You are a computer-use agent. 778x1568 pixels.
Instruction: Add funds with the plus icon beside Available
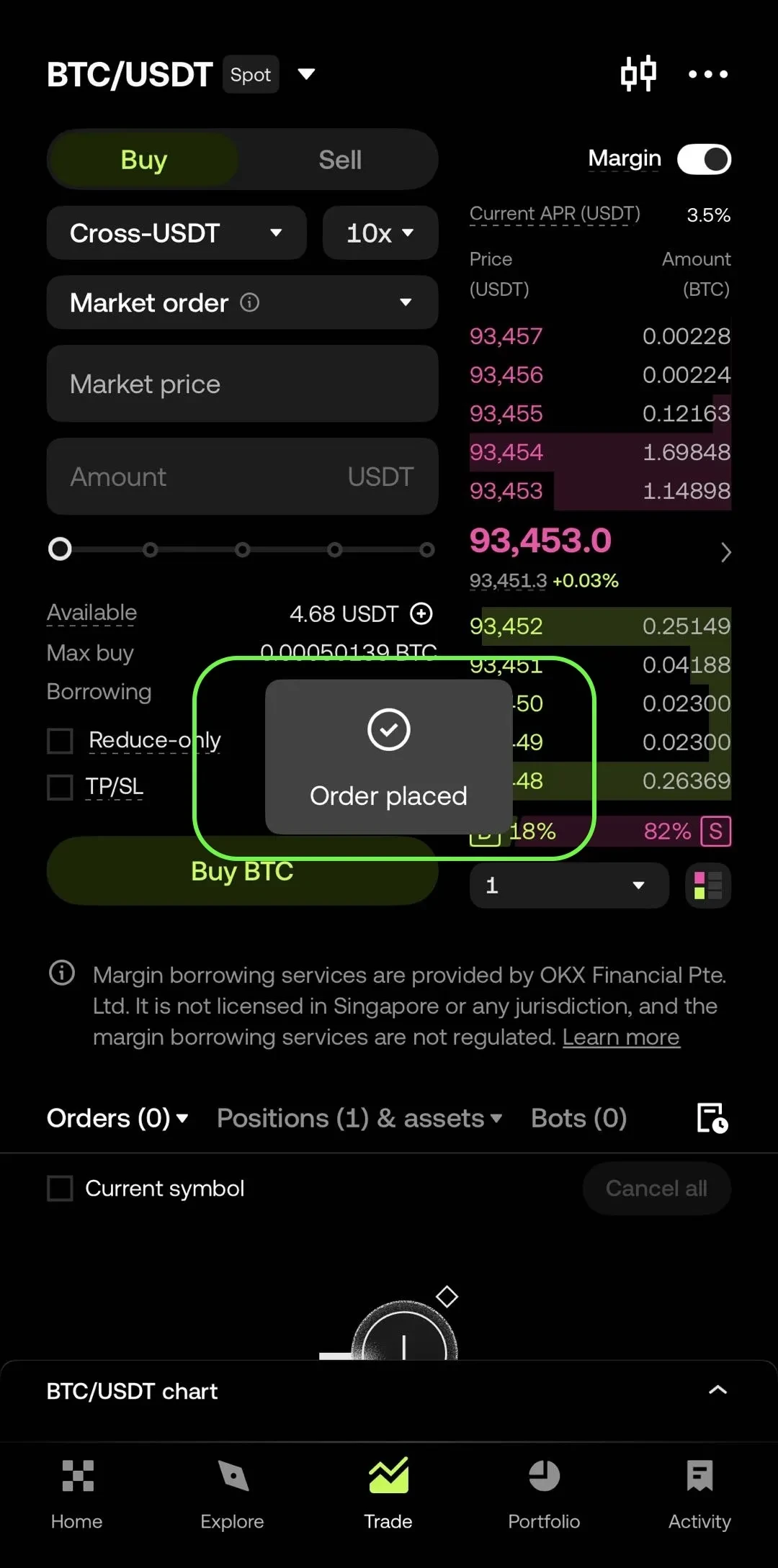421,613
